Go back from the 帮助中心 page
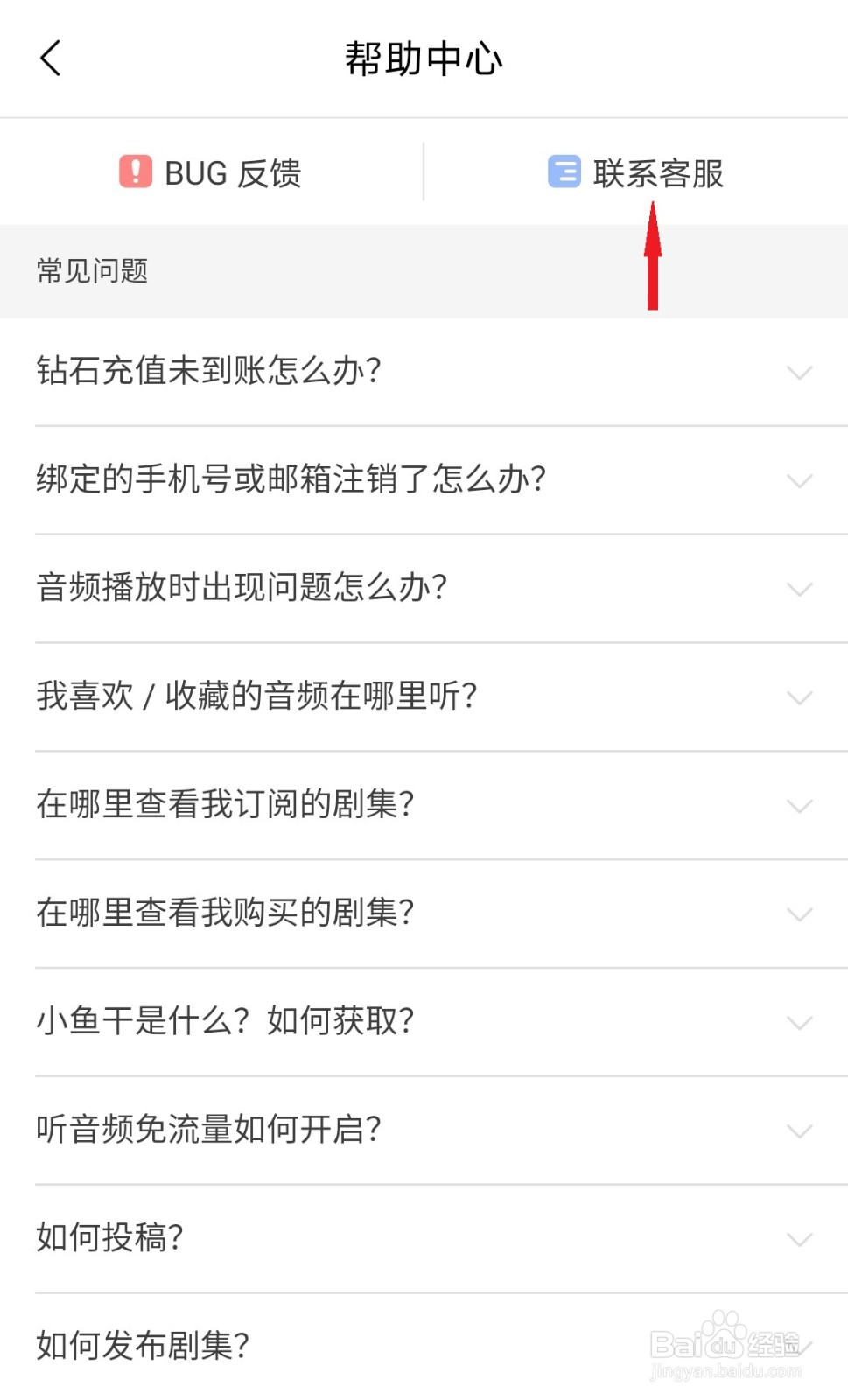This screenshot has width=848, height=1400. click(51, 59)
